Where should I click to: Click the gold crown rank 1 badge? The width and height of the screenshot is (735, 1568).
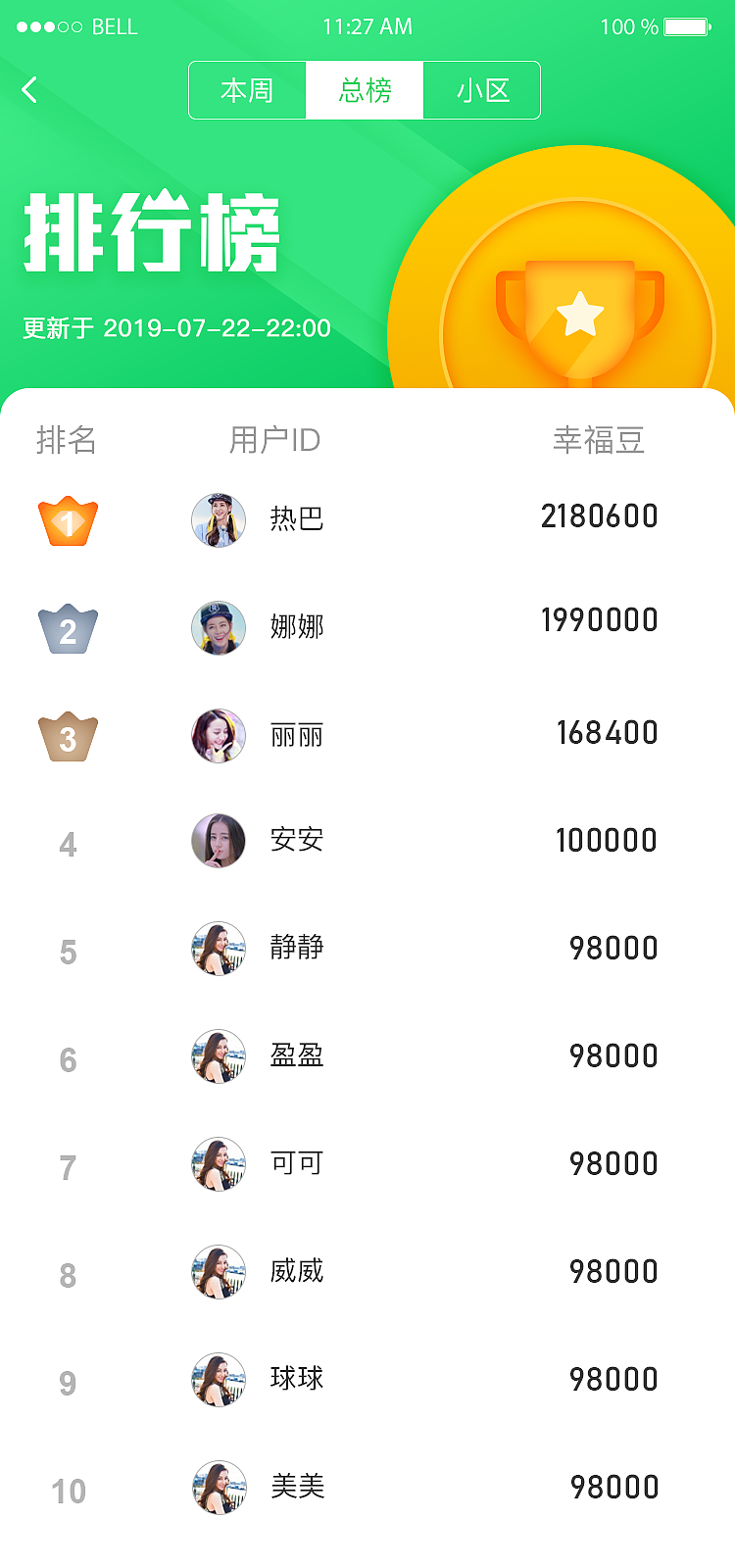point(66,519)
